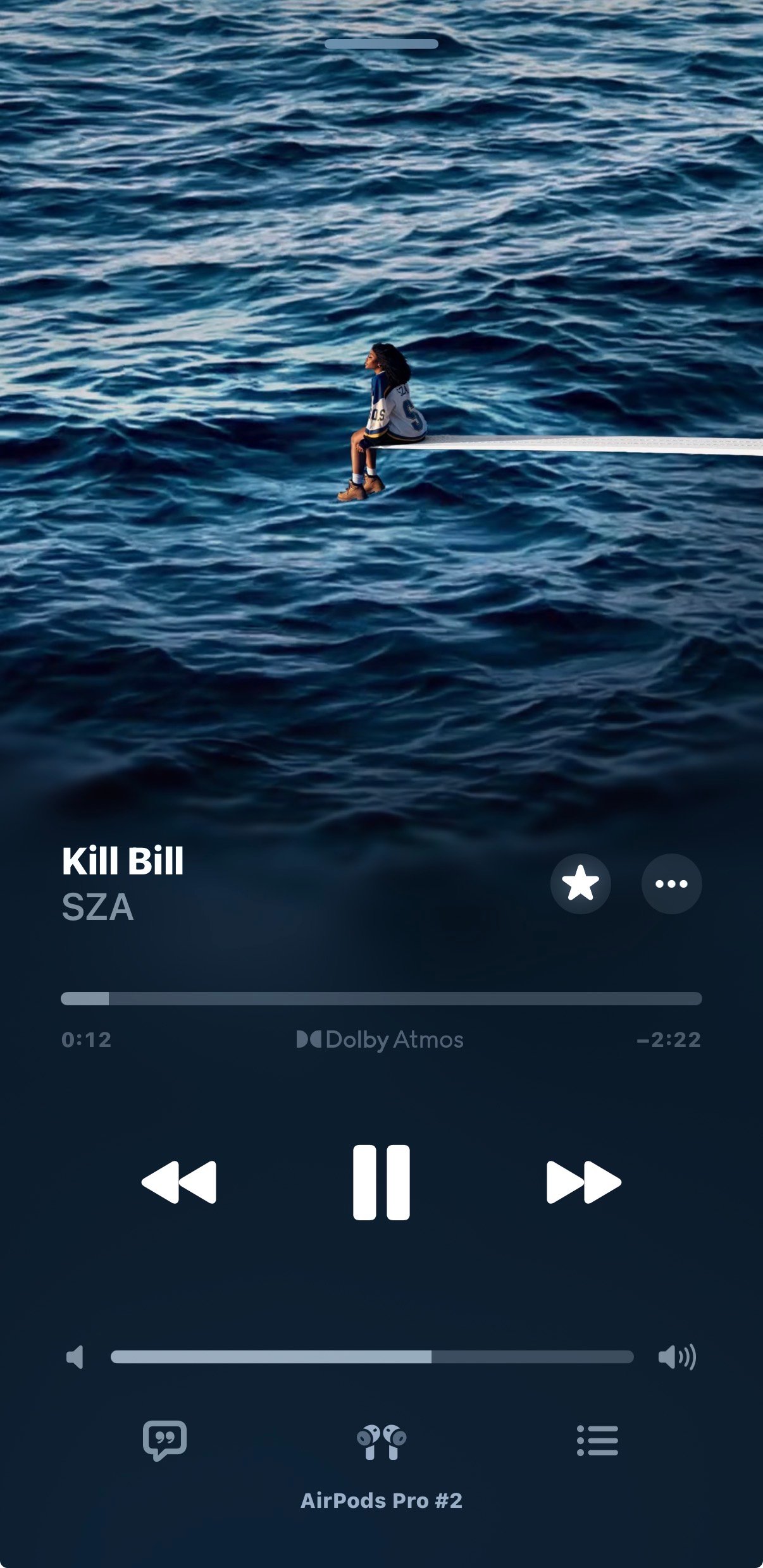This screenshot has width=763, height=1568.
Task: Show the song lyrics
Action: click(164, 1440)
